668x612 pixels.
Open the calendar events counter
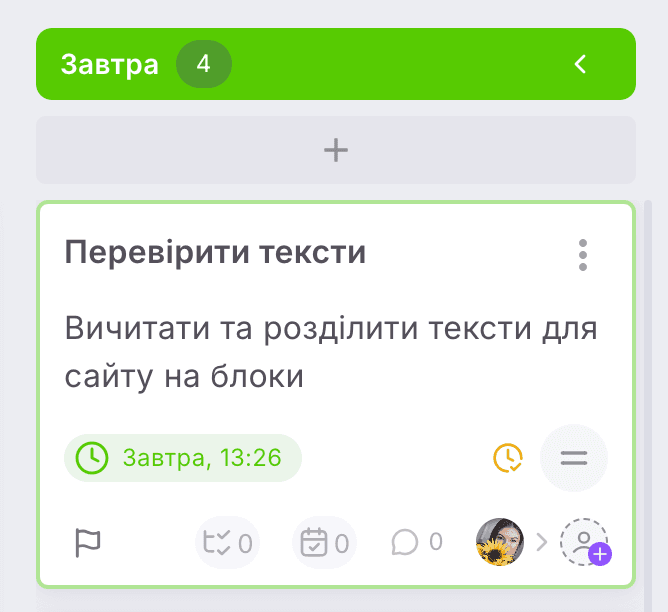[324, 543]
